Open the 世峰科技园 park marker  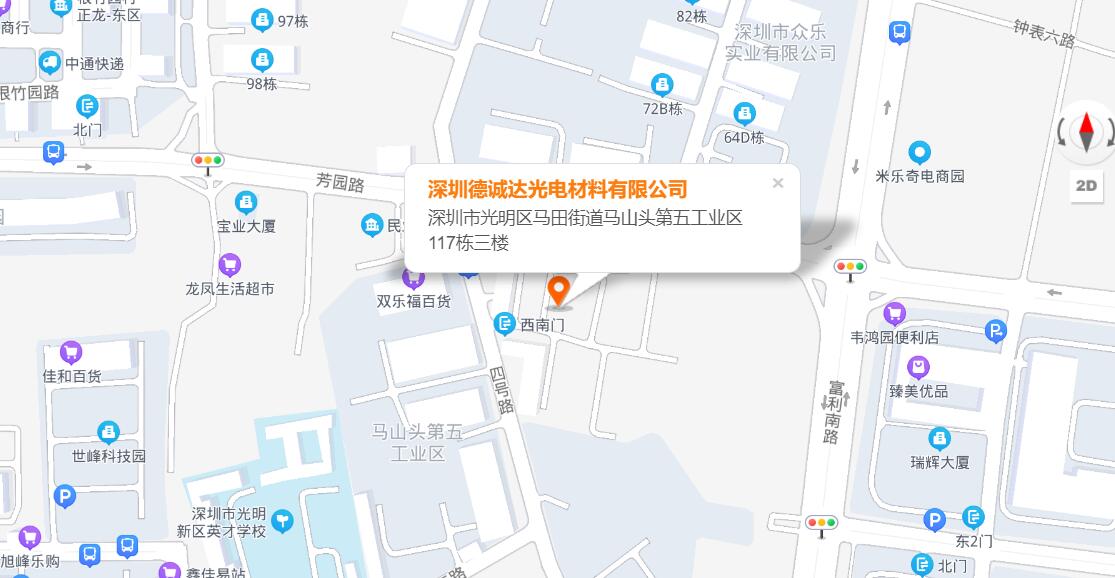coord(108,433)
